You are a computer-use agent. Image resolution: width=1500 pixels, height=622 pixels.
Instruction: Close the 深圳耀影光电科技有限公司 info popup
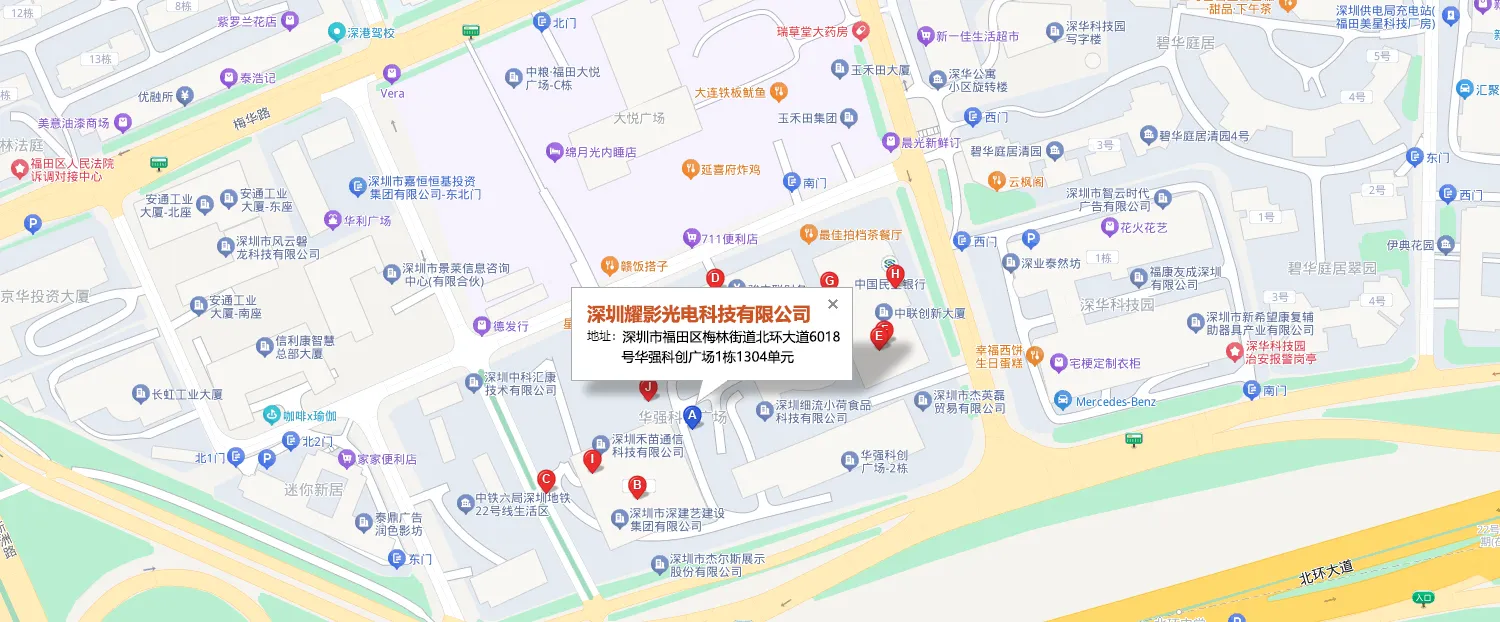[x=832, y=304]
